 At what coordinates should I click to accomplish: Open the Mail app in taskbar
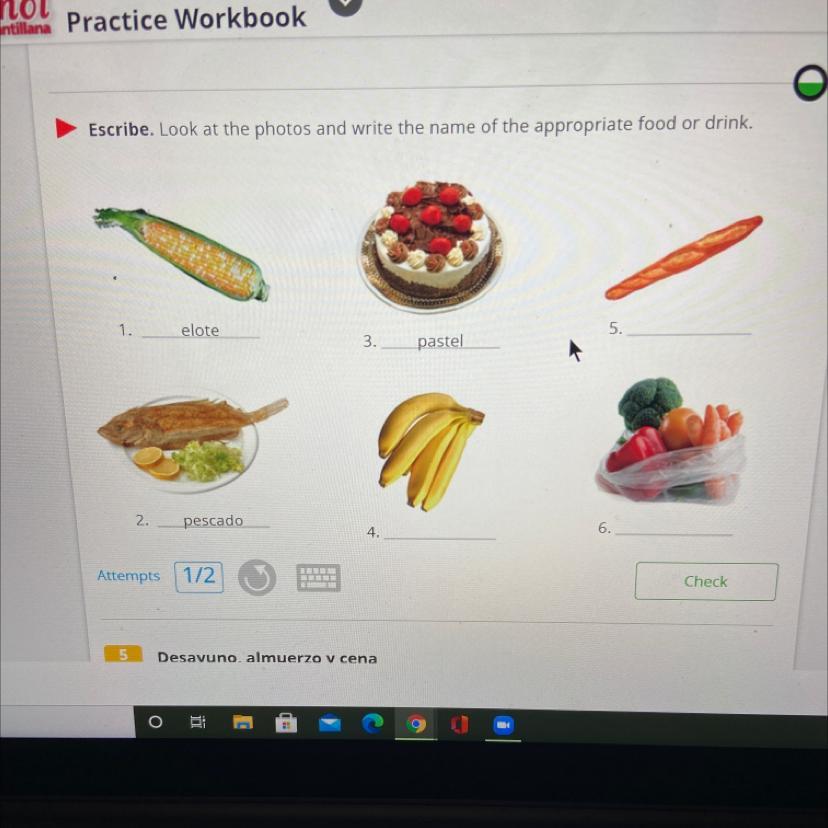(x=329, y=723)
